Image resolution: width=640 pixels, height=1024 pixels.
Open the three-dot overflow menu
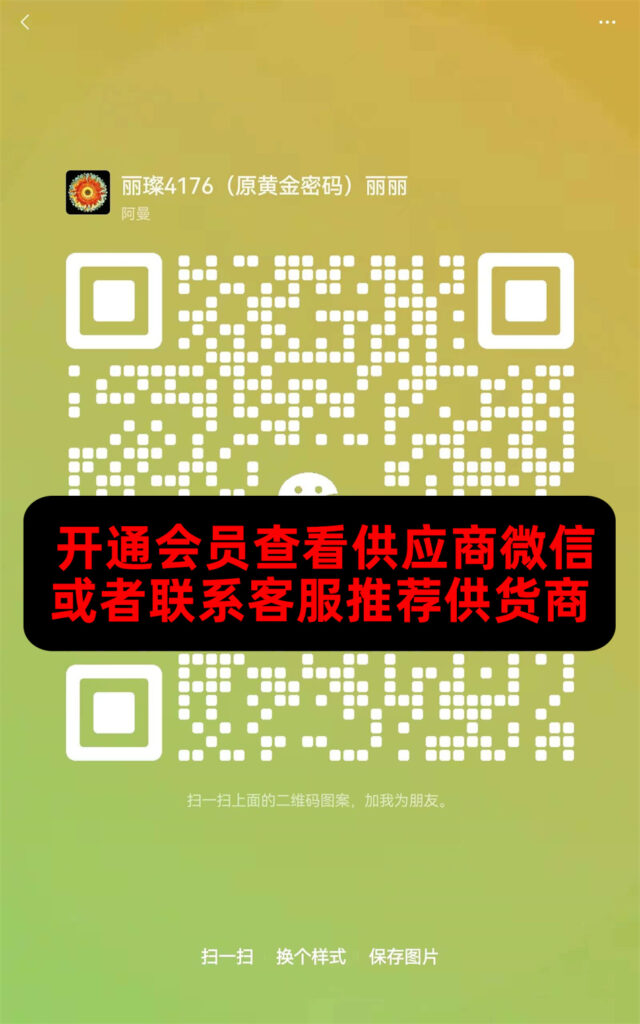pyautogui.click(x=607, y=21)
